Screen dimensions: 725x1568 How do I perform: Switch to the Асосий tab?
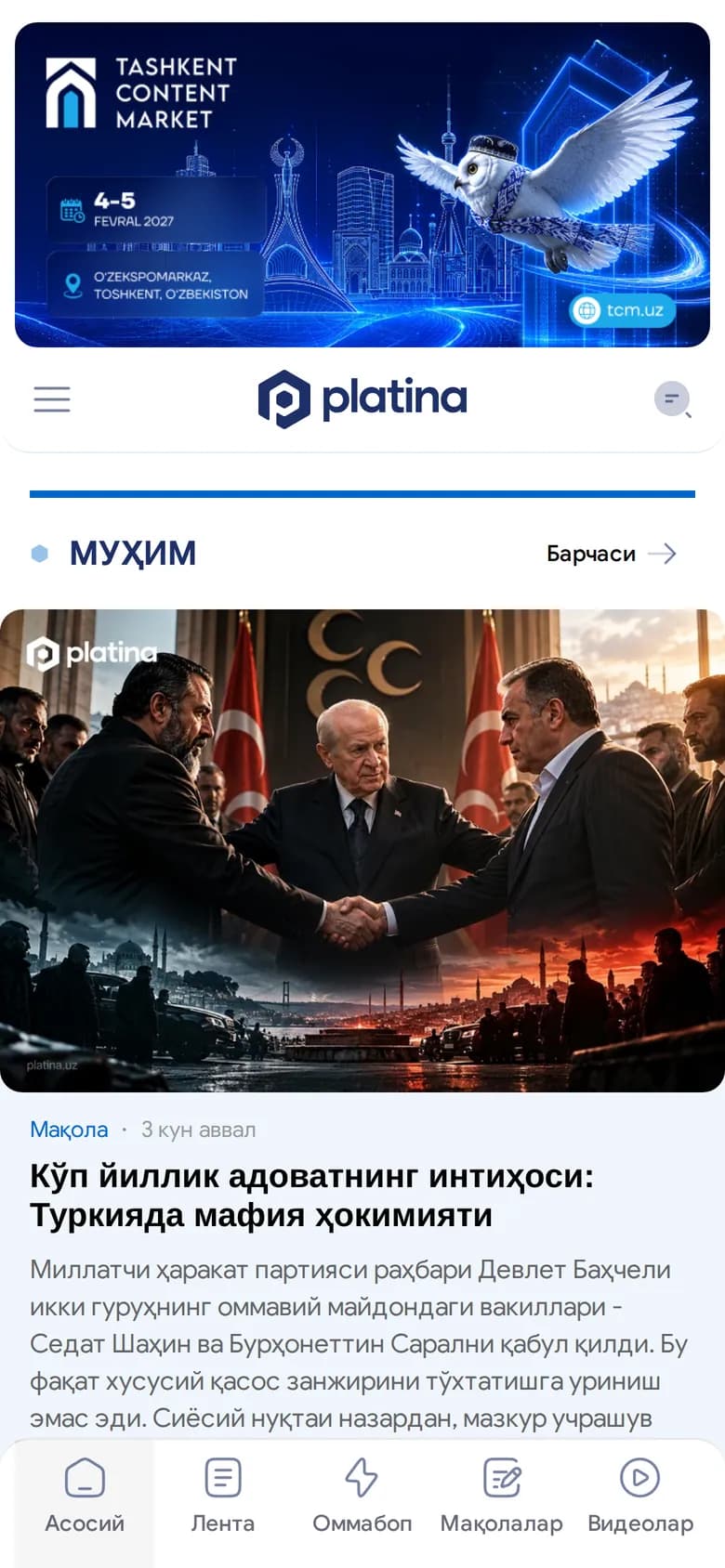tap(85, 1496)
